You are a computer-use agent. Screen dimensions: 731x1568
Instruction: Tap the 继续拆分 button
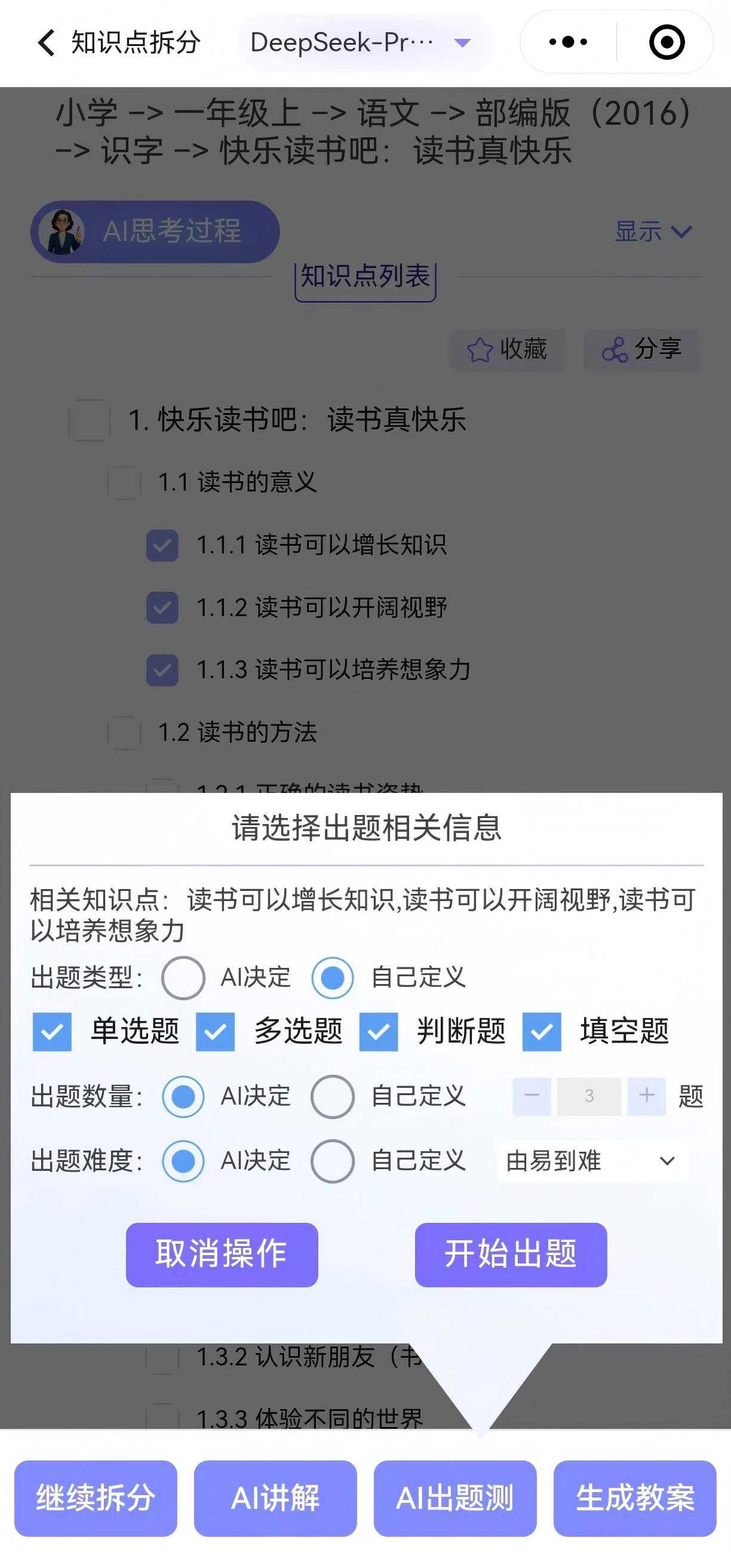(96, 1498)
